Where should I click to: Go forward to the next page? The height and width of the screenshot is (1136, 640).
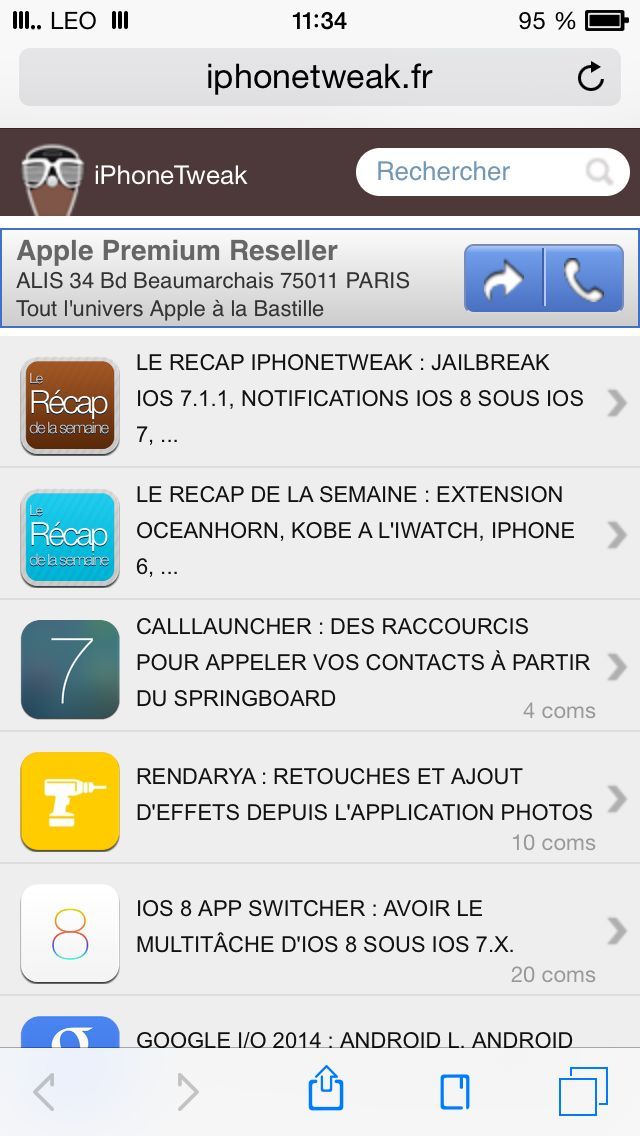coord(187,1092)
